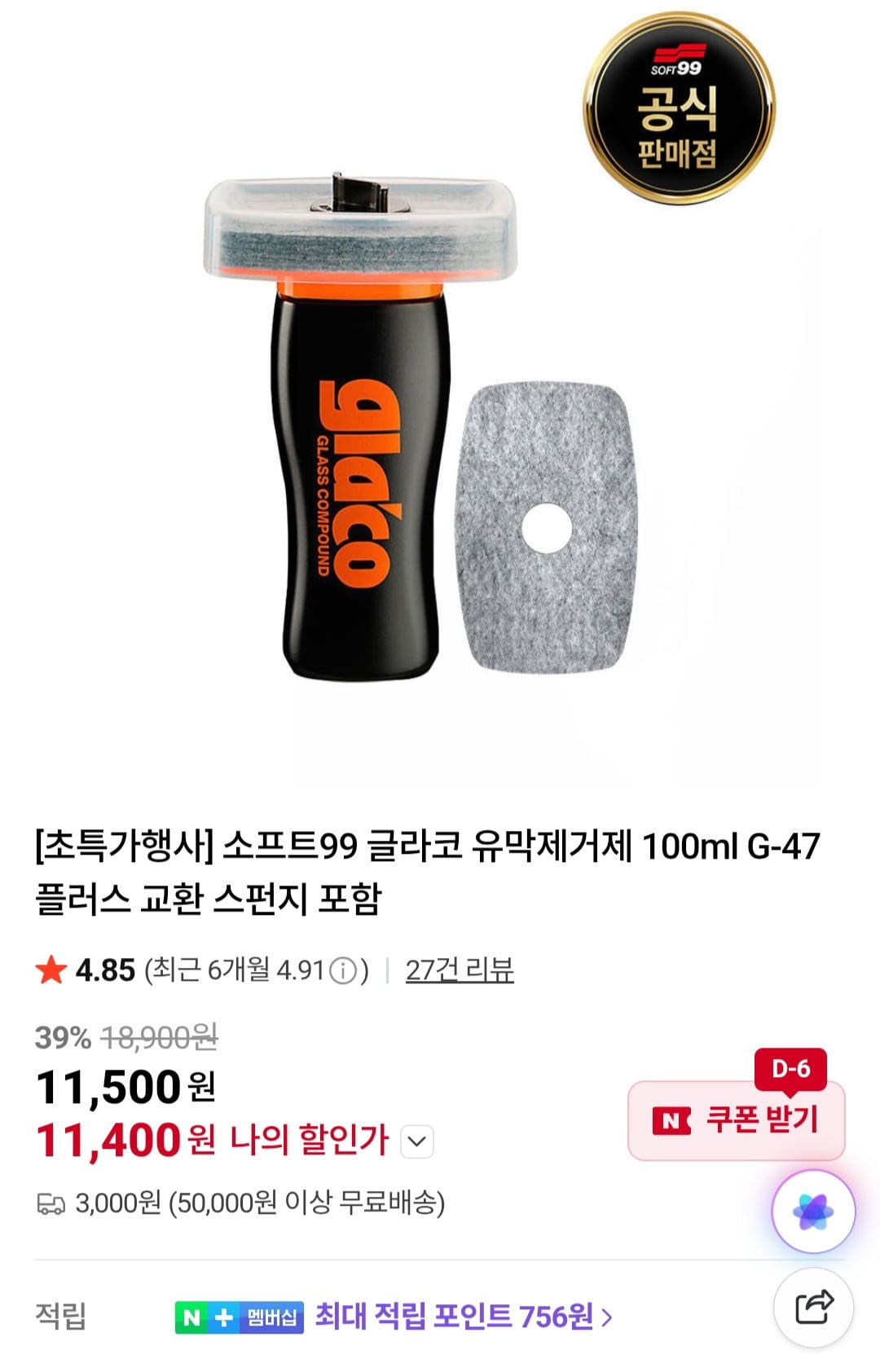Show info on 최근 6개월 rating
Viewport: 880px width, 1372px height.
(344, 970)
